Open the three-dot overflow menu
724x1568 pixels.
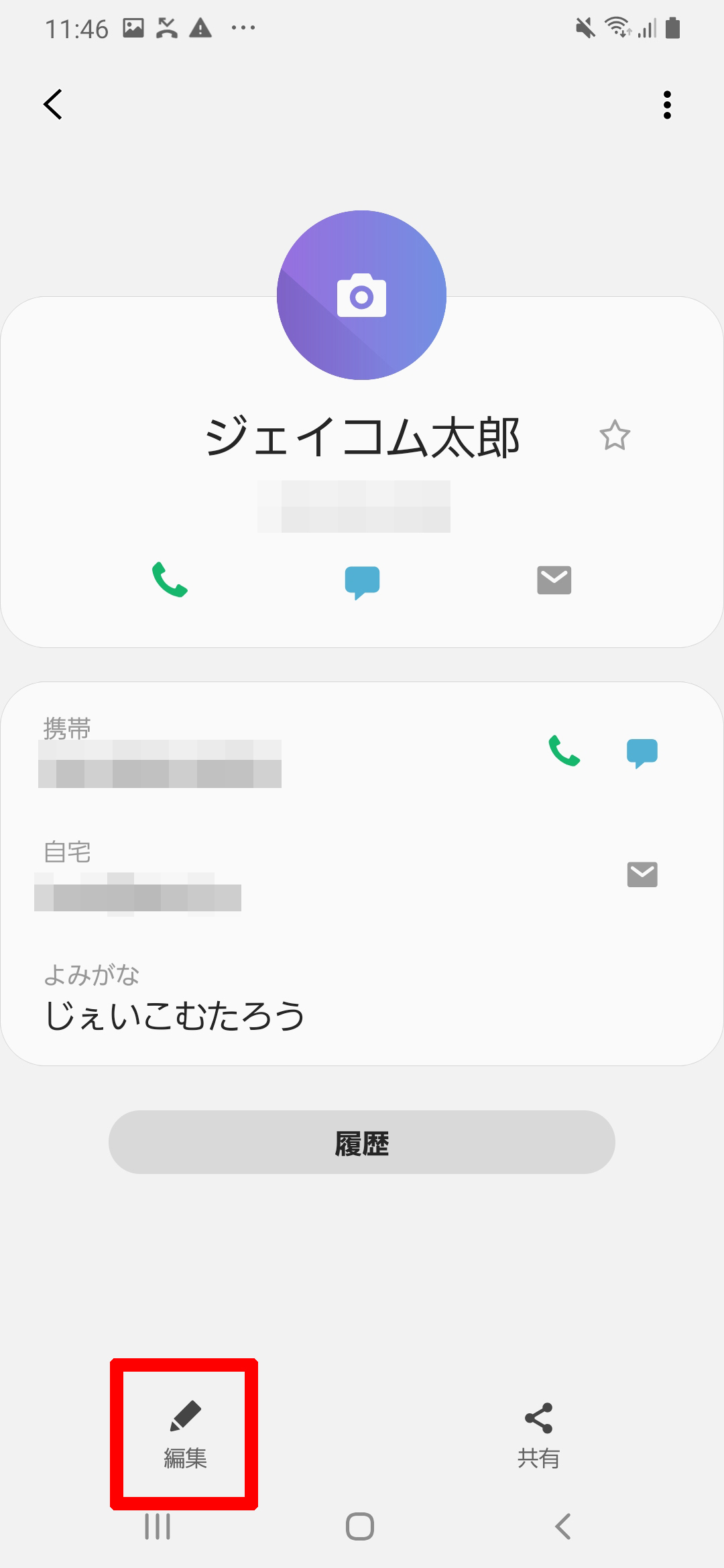pos(666,105)
